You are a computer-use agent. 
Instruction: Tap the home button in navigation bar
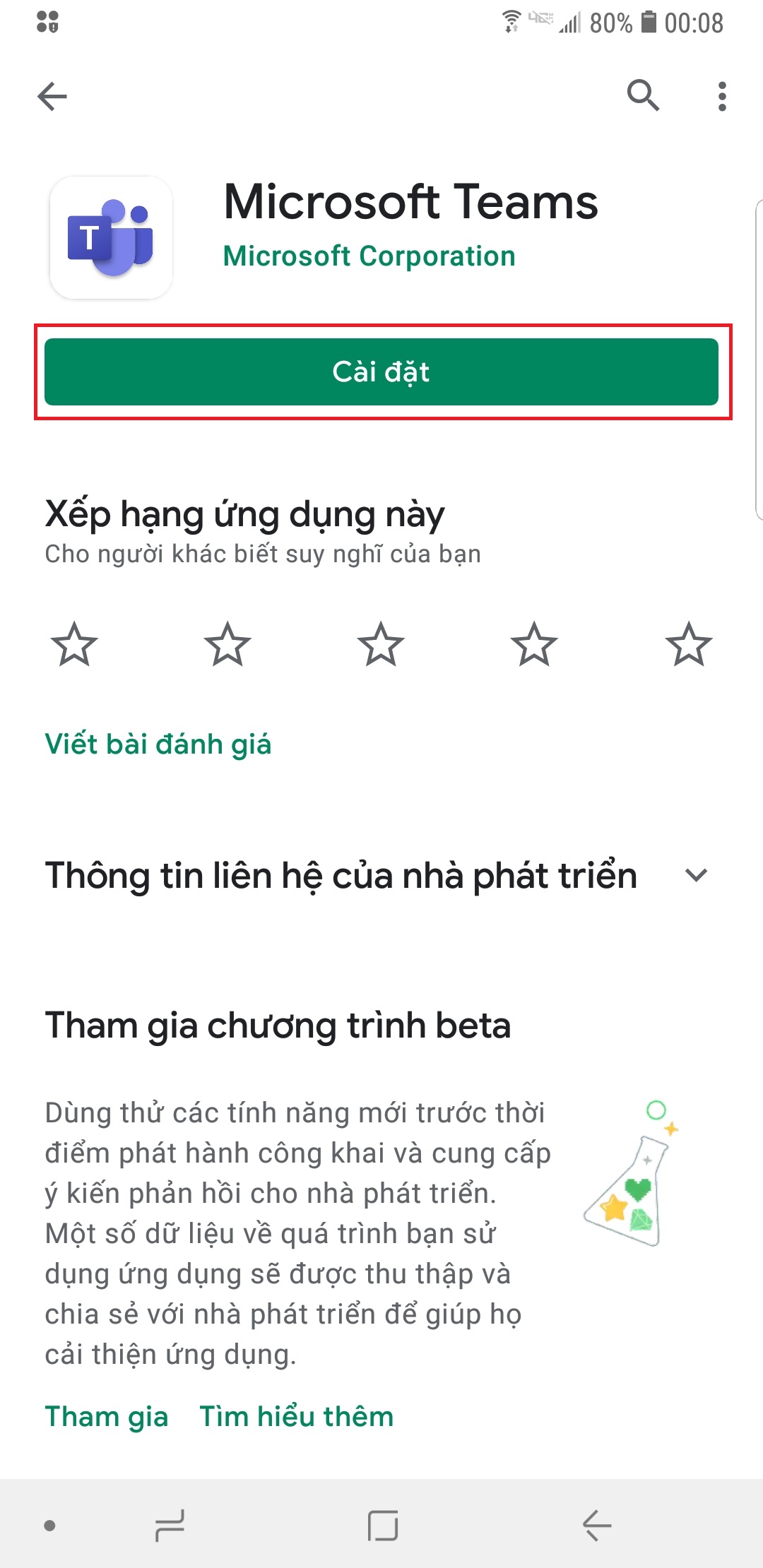382,1526
